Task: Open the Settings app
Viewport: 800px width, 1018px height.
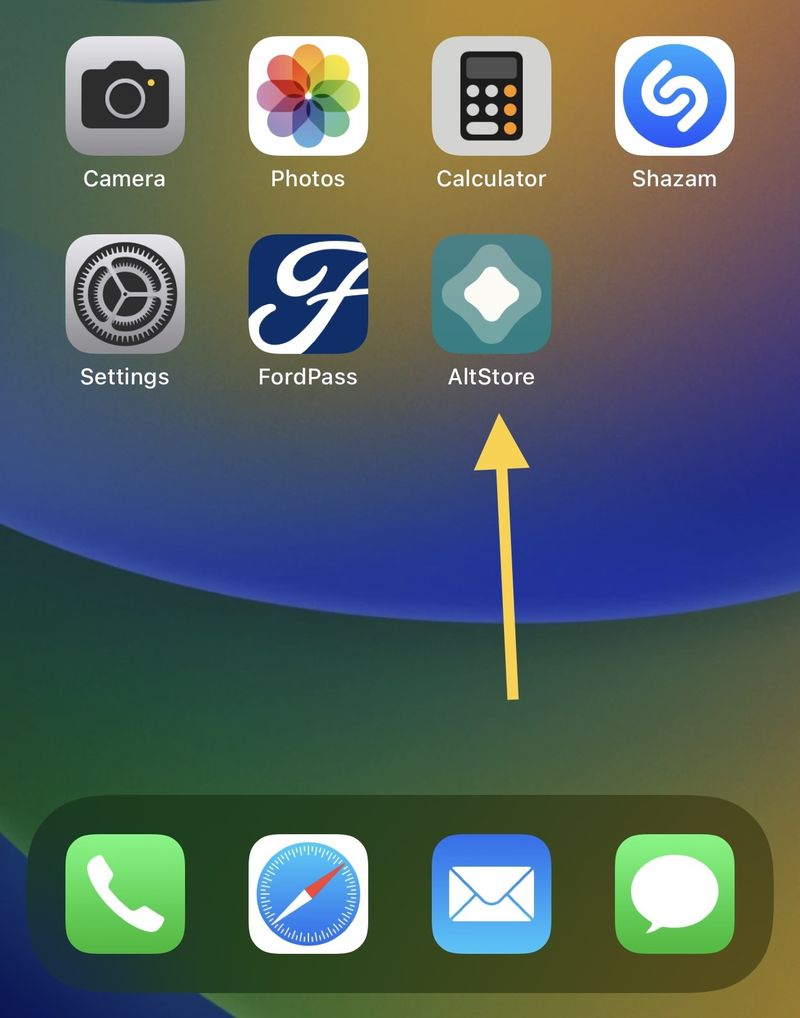Action: [125, 294]
